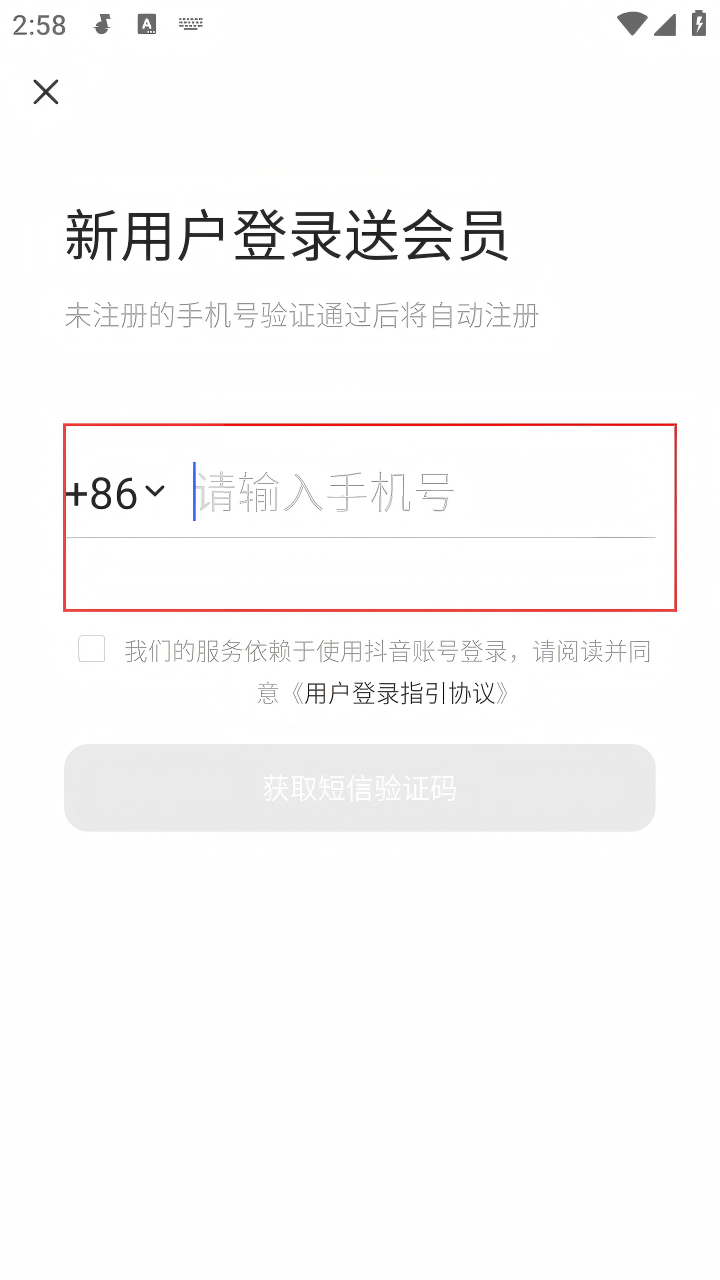
Task: Check the agreement consent checkbox
Action: point(92,649)
